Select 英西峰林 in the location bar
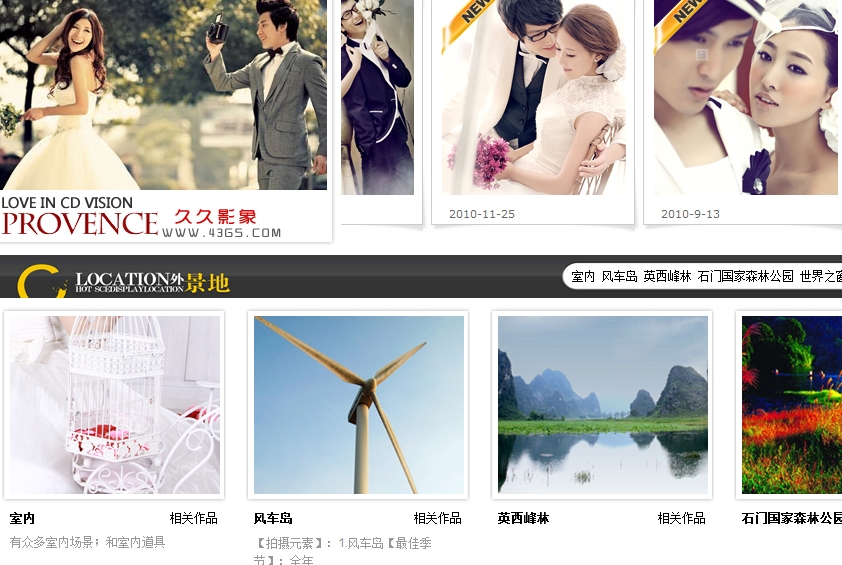The image size is (842, 565). tap(667, 276)
